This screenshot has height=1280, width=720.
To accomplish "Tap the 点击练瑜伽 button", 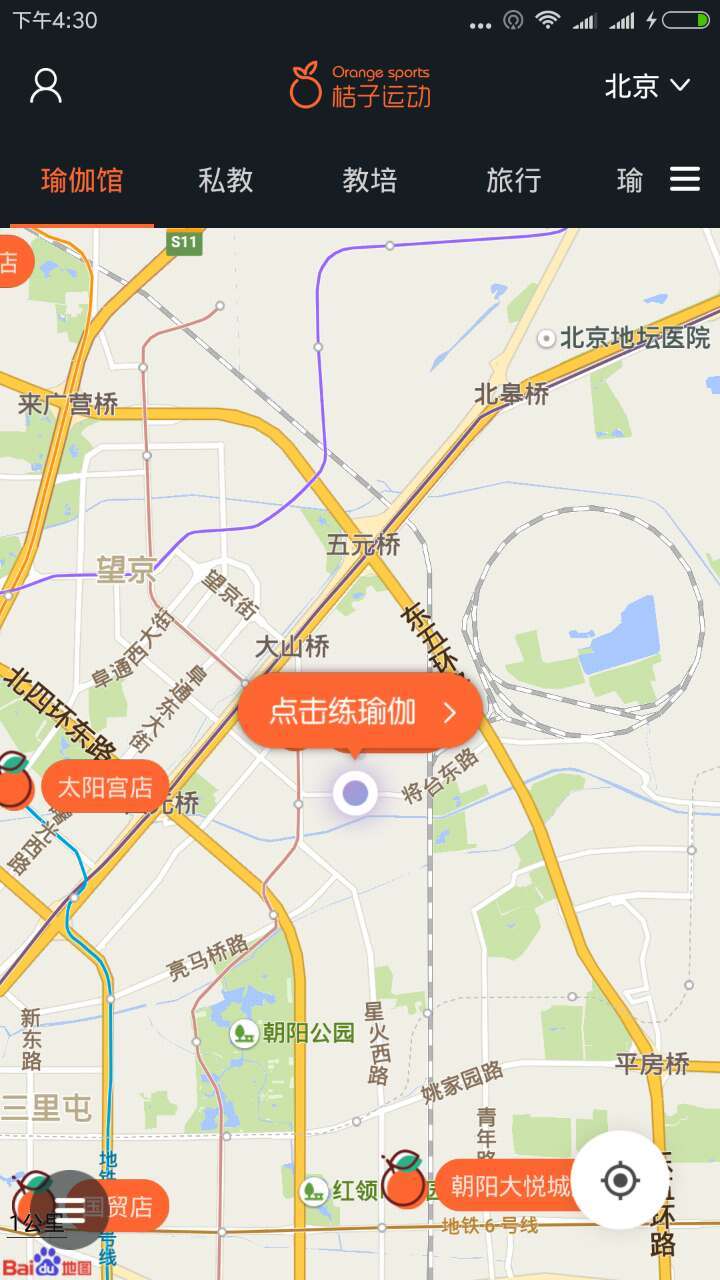I will (x=360, y=712).
